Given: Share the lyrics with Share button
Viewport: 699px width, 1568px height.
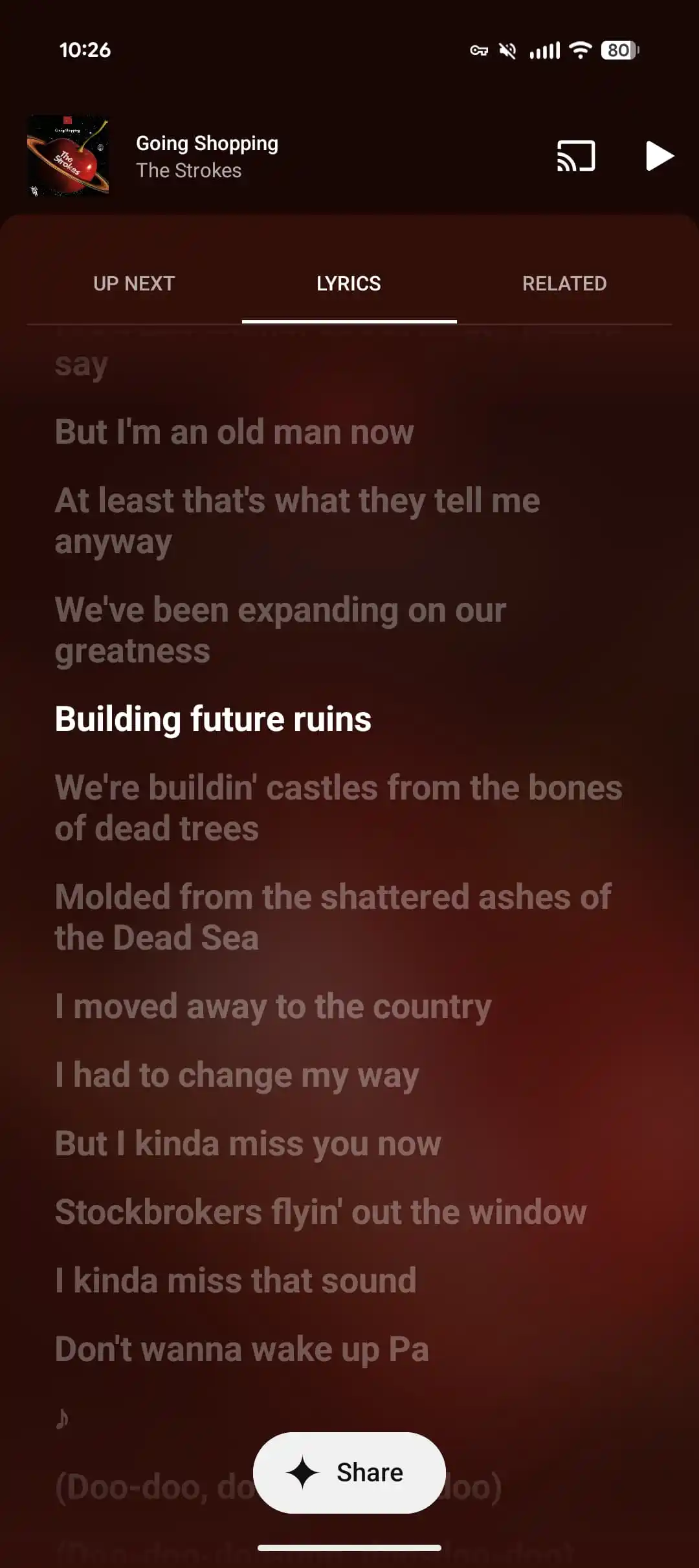Looking at the screenshot, I should click(x=349, y=1472).
